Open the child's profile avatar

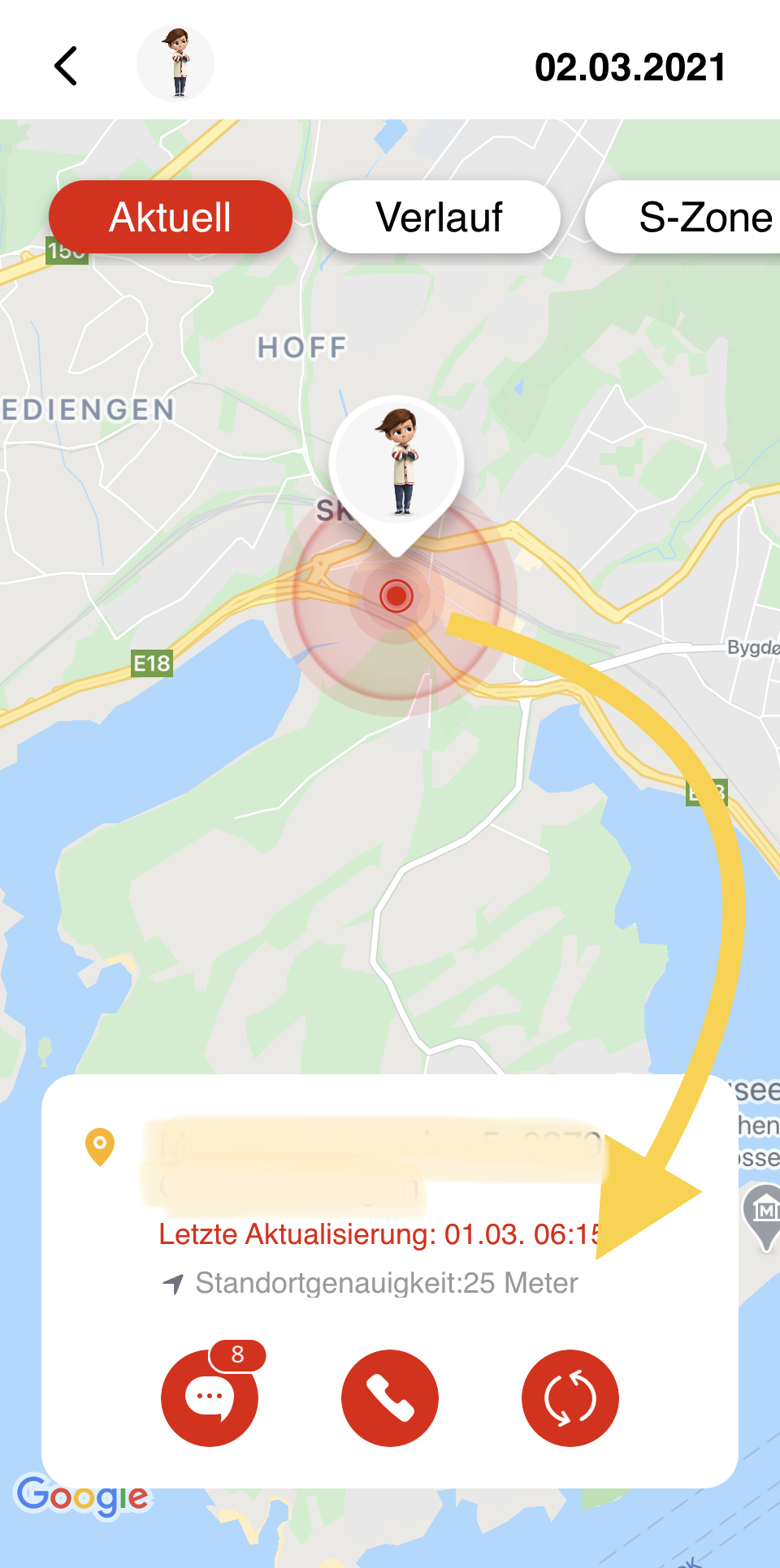click(x=175, y=63)
